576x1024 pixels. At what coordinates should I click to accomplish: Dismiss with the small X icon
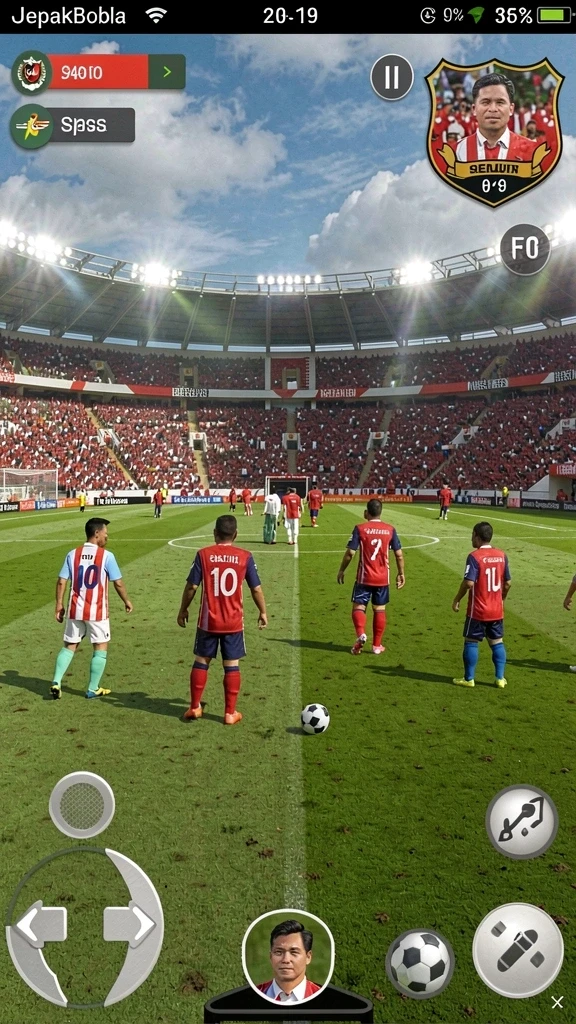coord(557,1002)
